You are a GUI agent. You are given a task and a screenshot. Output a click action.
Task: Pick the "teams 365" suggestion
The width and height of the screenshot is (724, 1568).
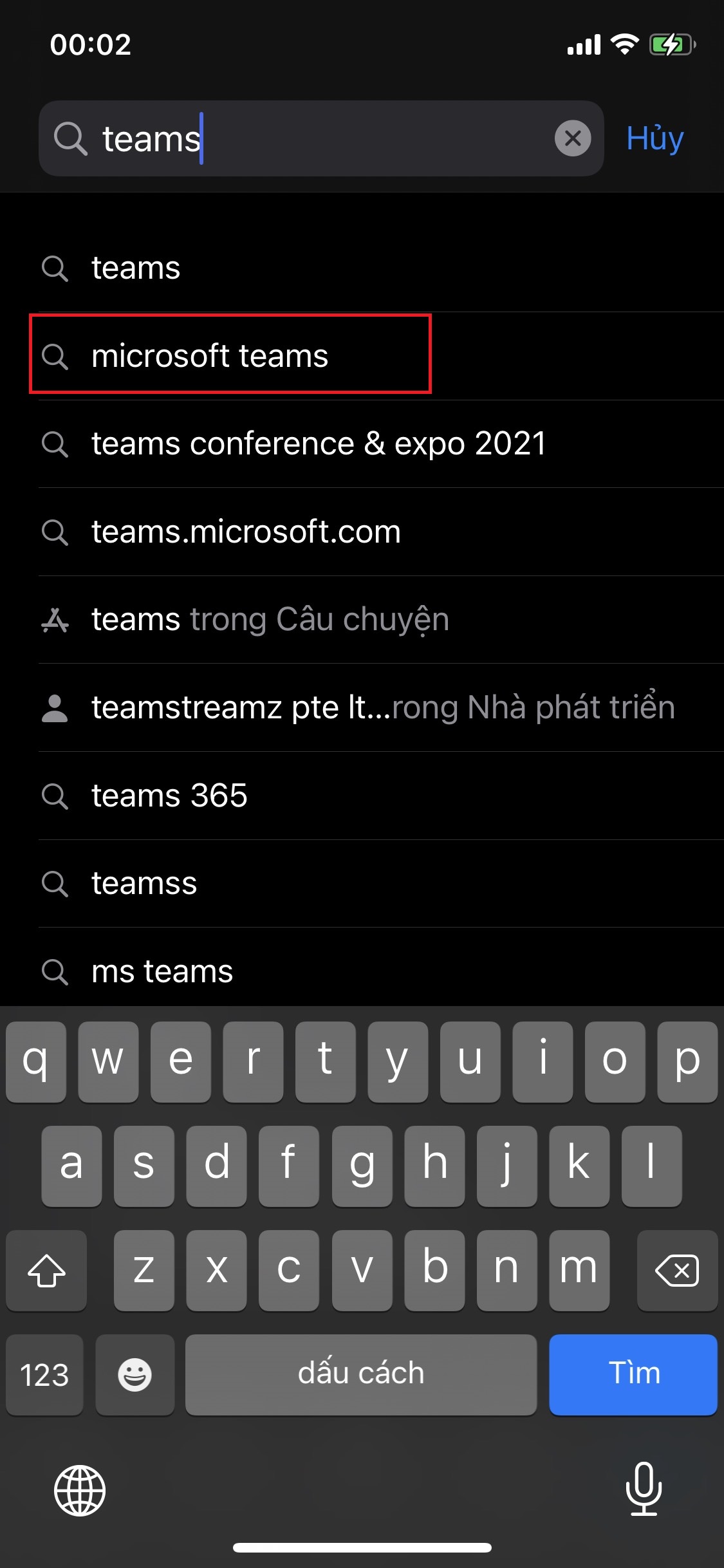(x=169, y=796)
